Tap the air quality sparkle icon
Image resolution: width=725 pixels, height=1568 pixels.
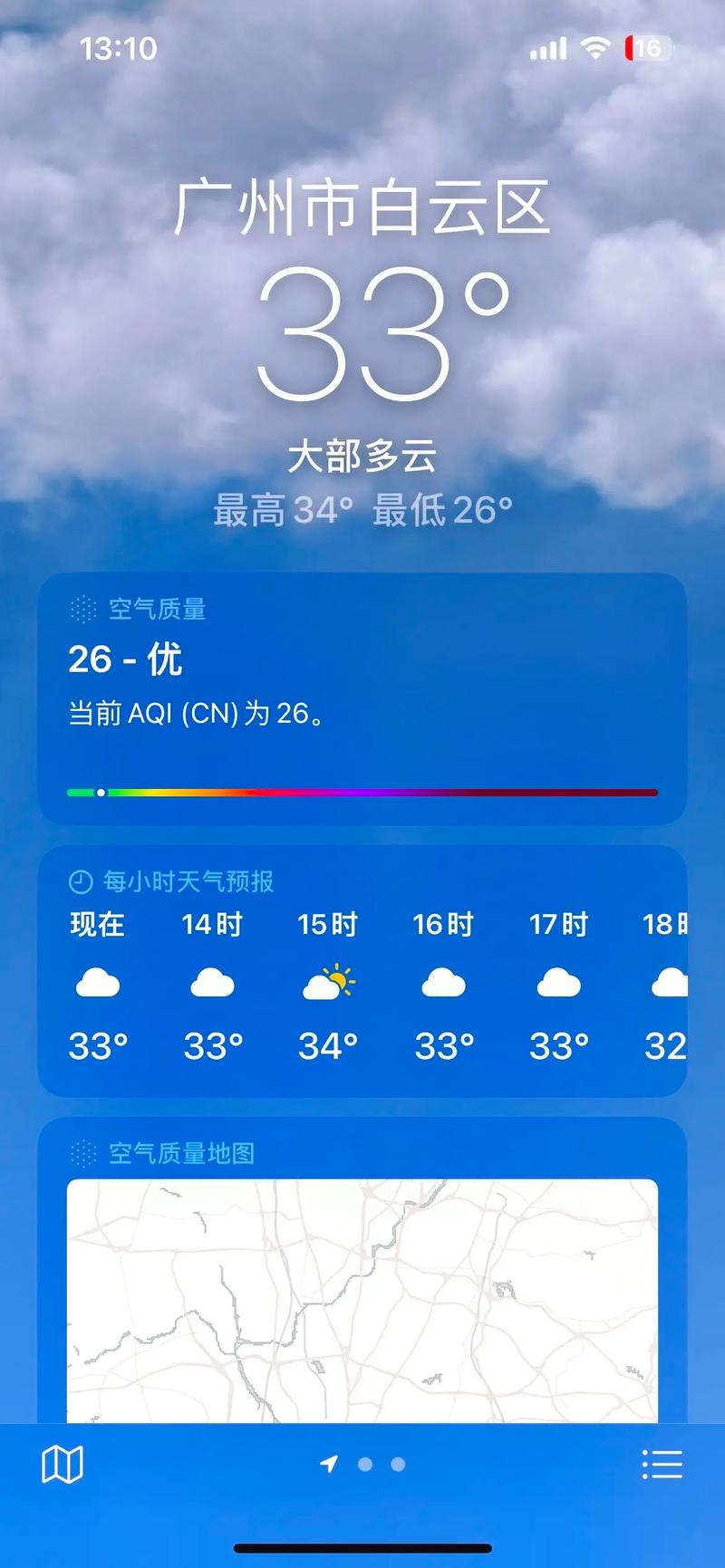click(x=84, y=611)
